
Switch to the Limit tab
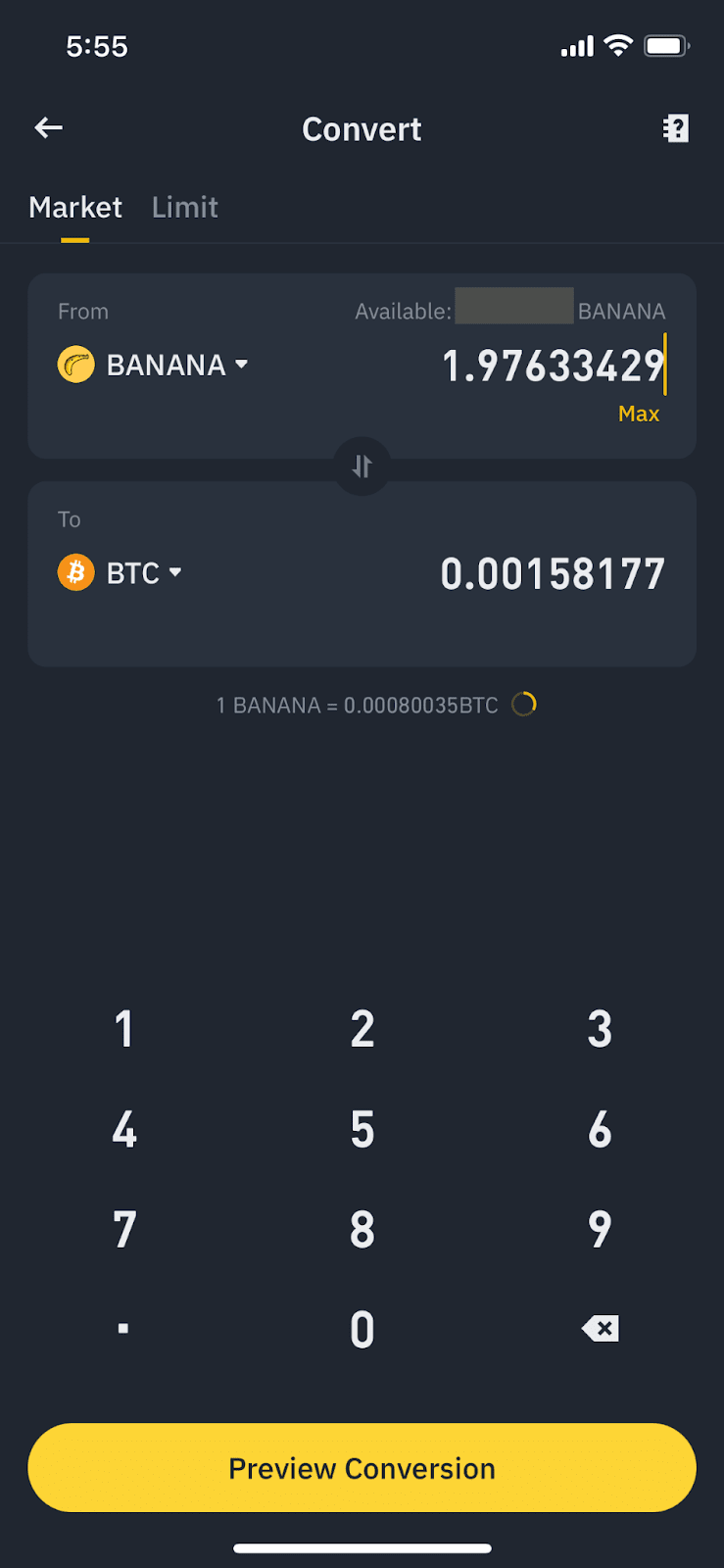[x=184, y=208]
